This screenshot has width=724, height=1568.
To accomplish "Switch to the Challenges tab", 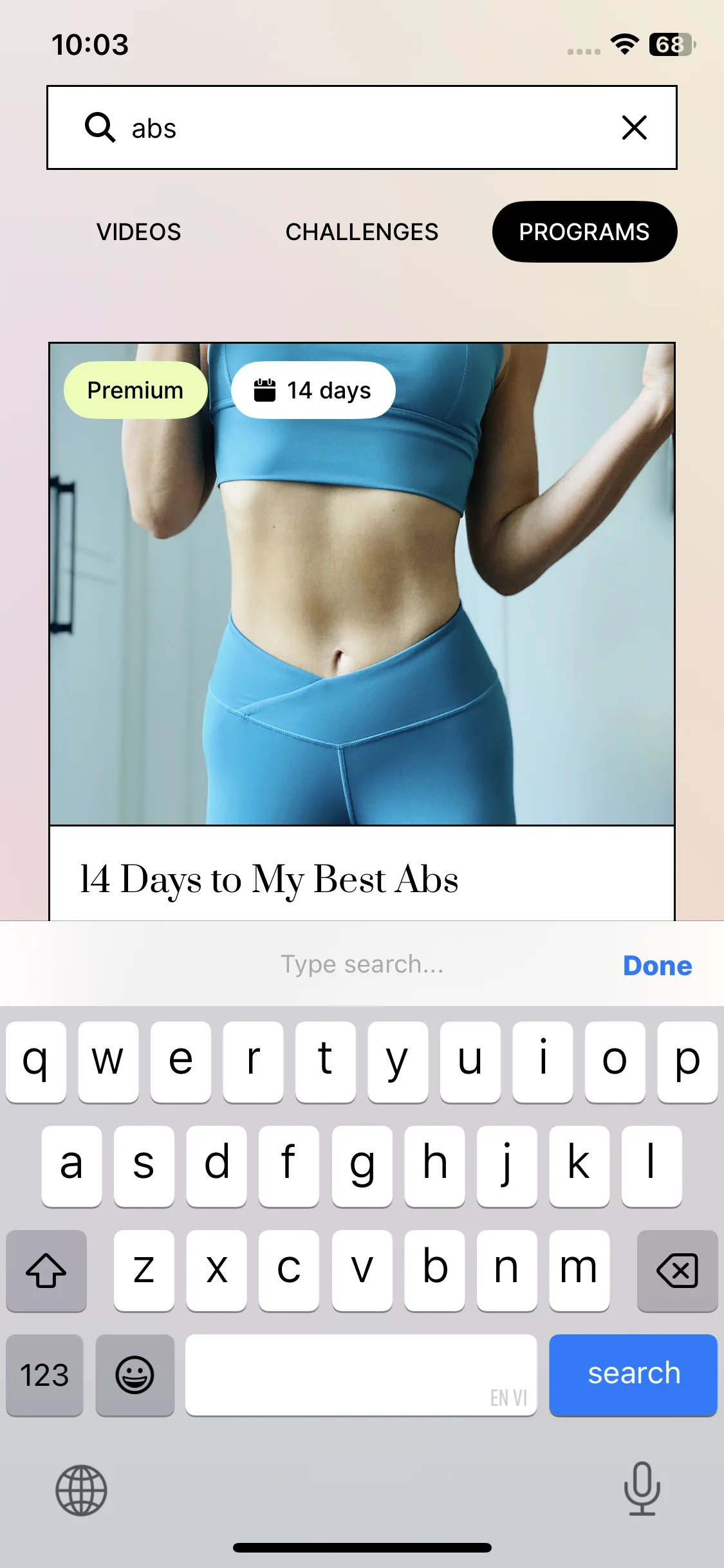I will pos(362,232).
